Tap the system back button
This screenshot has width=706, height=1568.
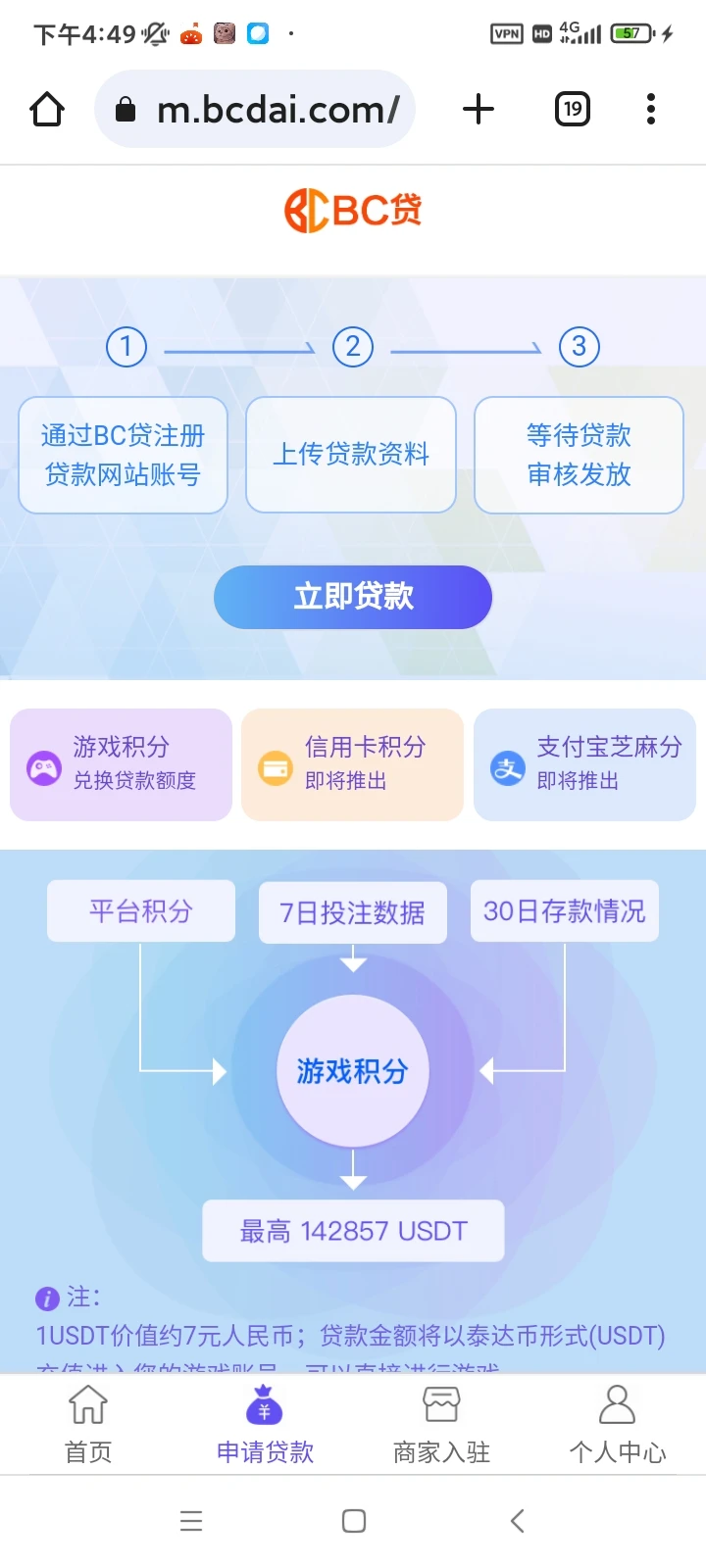(518, 1521)
